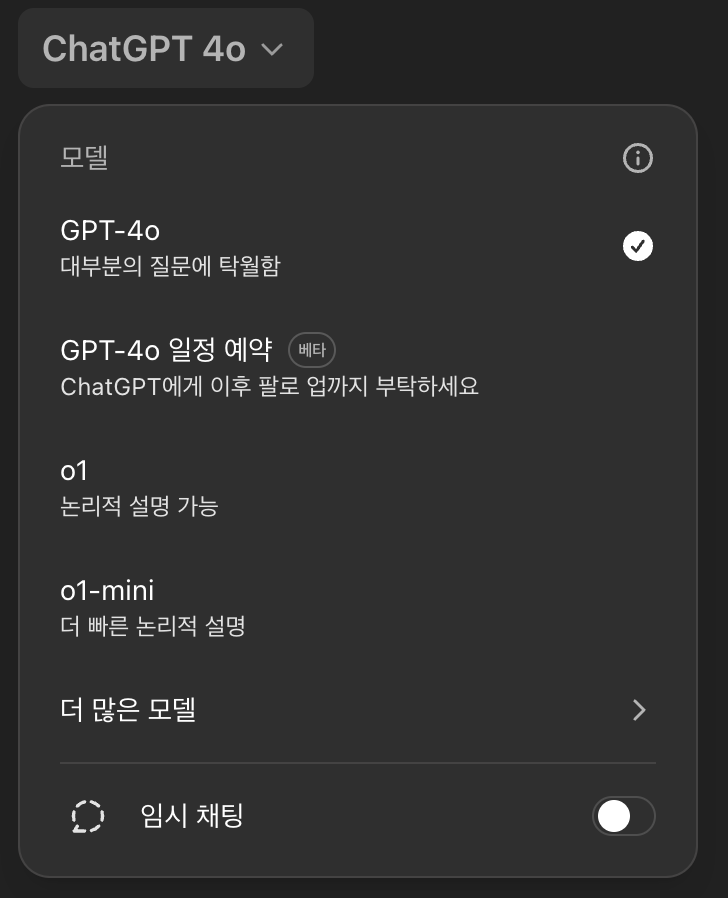Open more models list via 더 많은 모델
The height and width of the screenshot is (898, 728).
(128, 710)
